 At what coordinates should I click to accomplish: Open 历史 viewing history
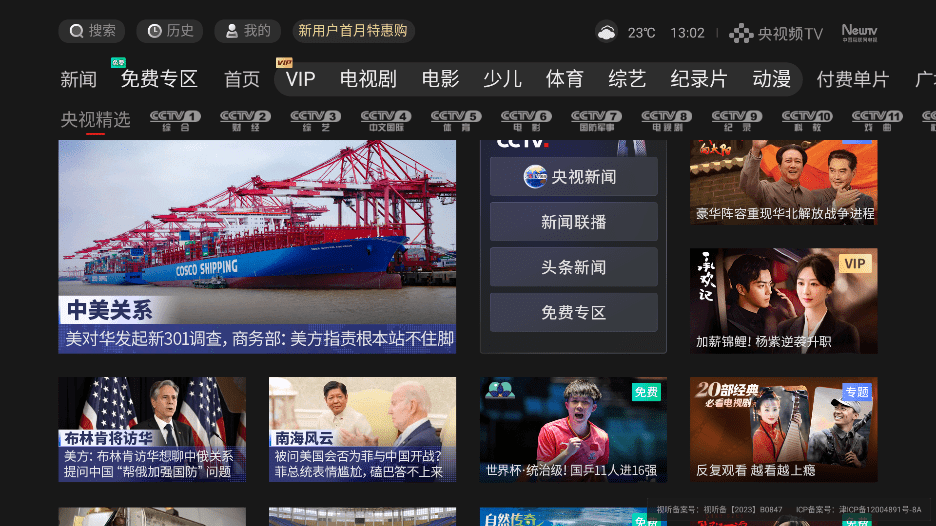170,31
